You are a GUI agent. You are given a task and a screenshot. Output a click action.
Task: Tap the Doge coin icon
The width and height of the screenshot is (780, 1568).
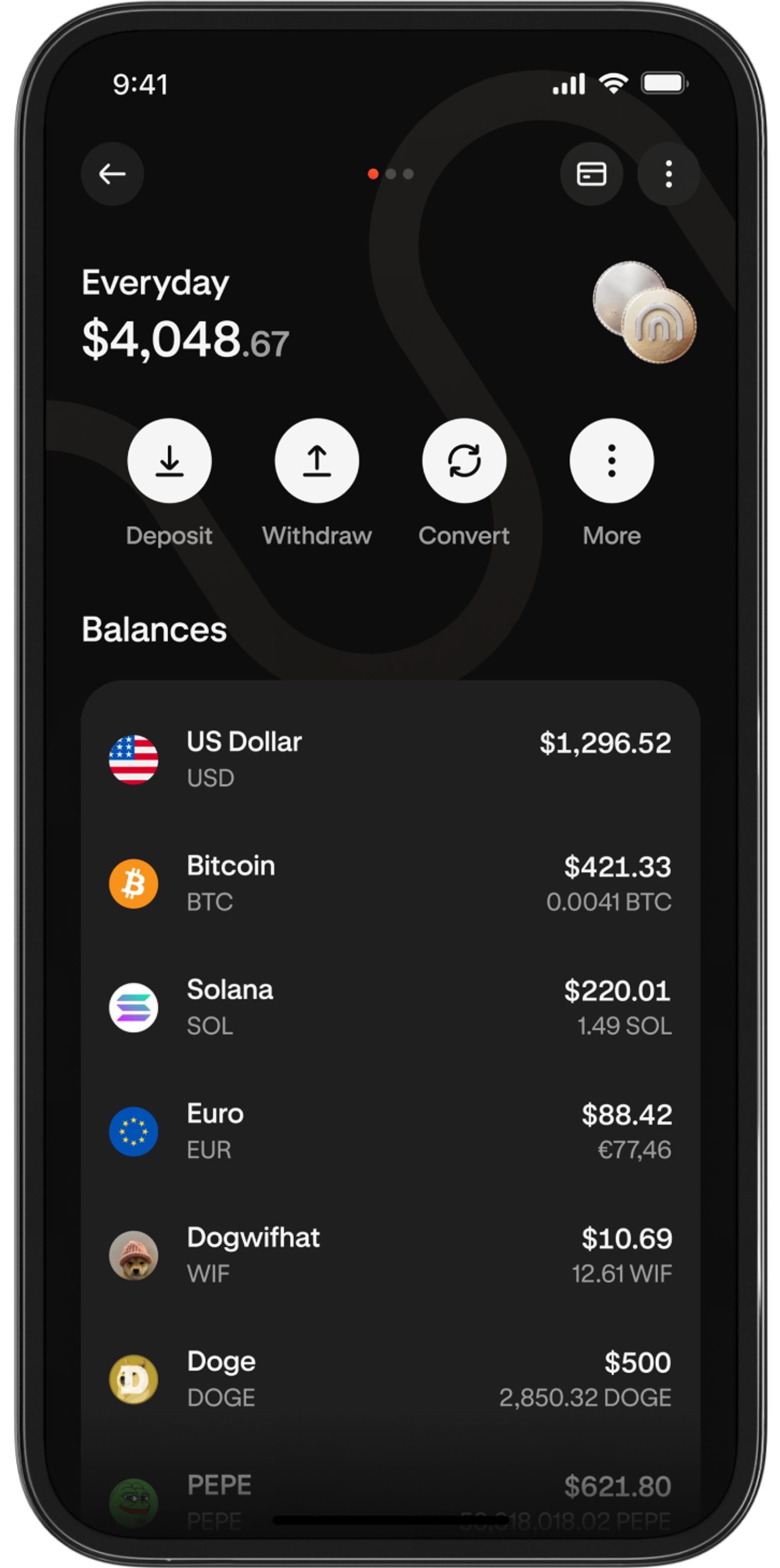coord(134,1380)
